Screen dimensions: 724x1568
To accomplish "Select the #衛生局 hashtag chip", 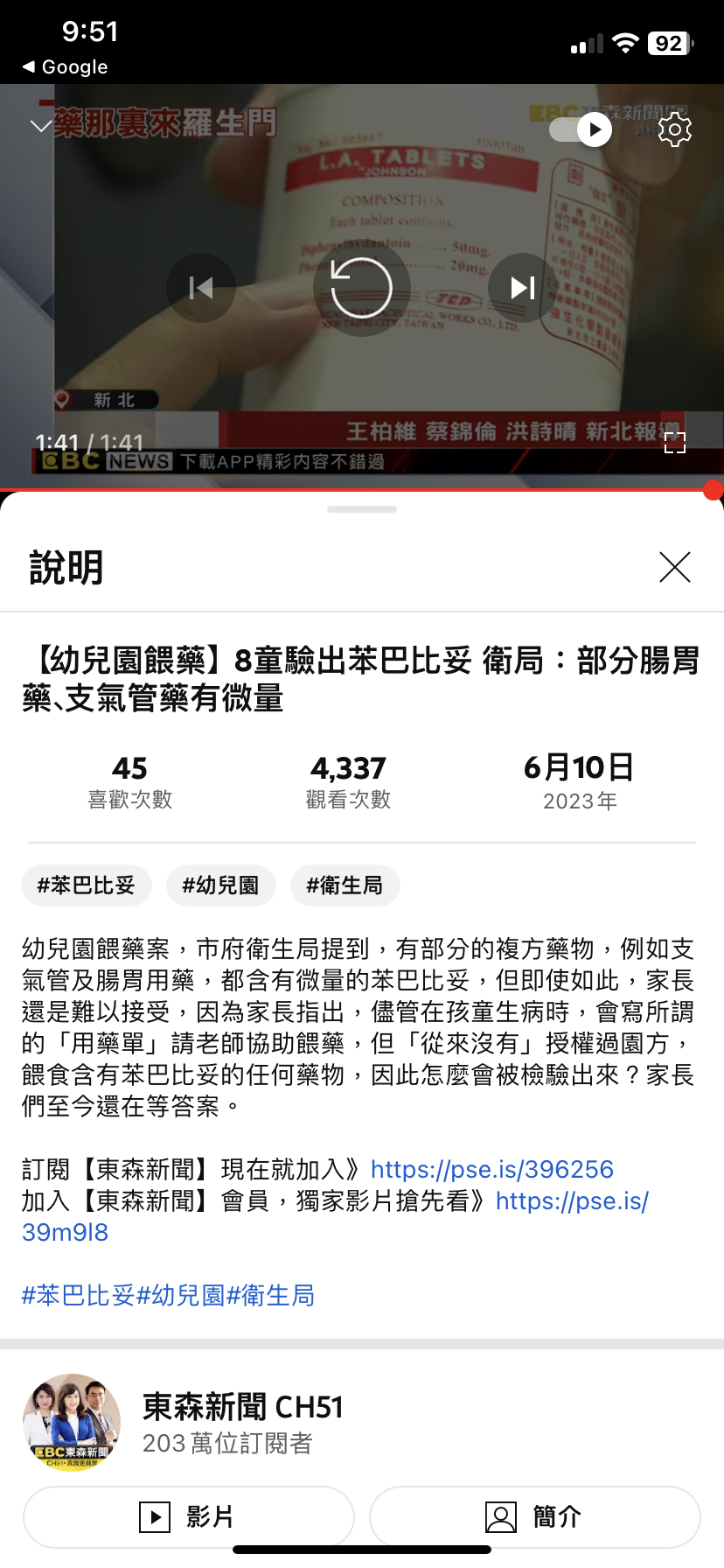I will (x=345, y=885).
